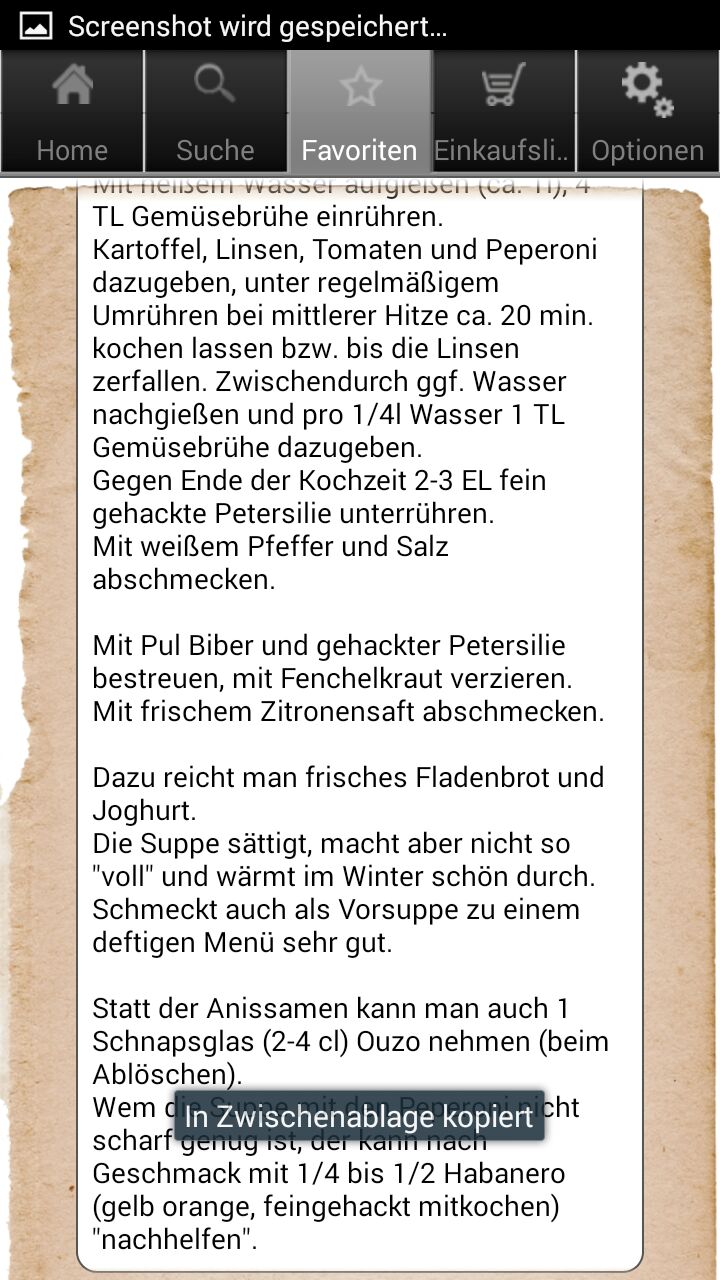
Task: Open the Optionen settings tab
Action: click(648, 112)
